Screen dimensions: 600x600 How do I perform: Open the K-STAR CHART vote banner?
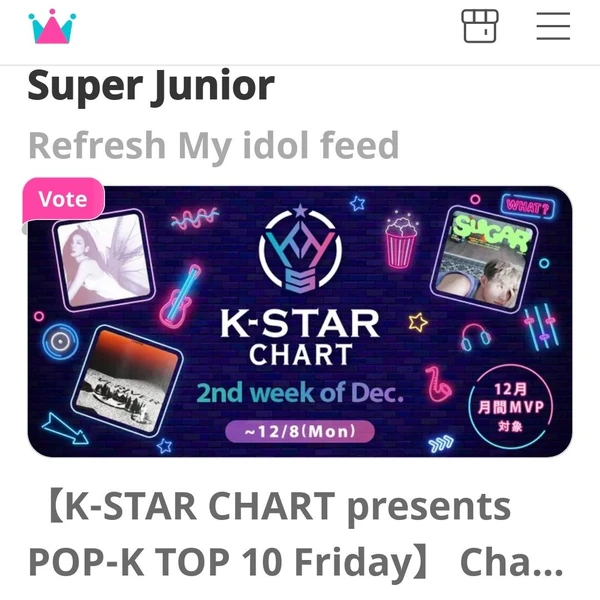(x=300, y=322)
